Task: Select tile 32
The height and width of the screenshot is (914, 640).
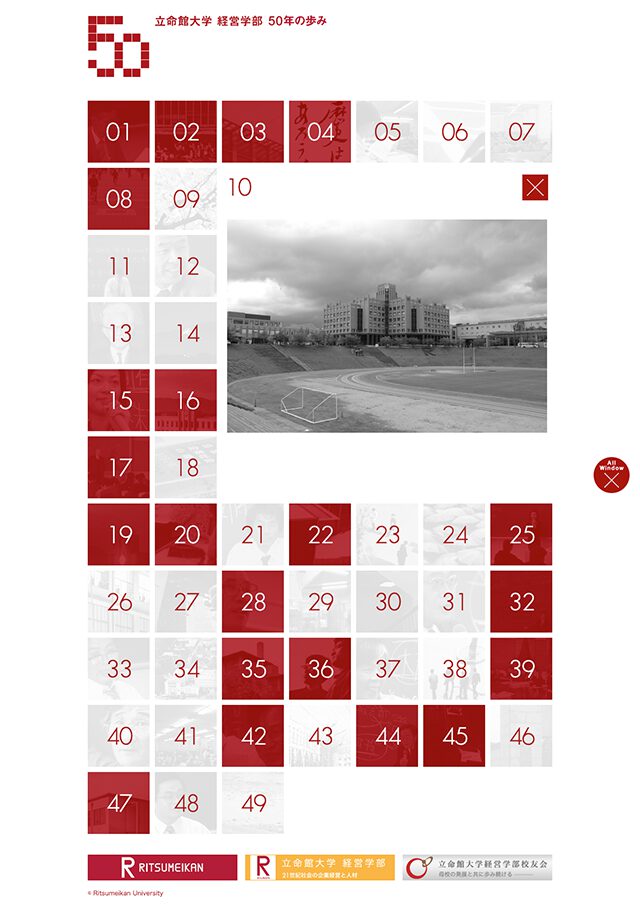Action: click(x=521, y=601)
